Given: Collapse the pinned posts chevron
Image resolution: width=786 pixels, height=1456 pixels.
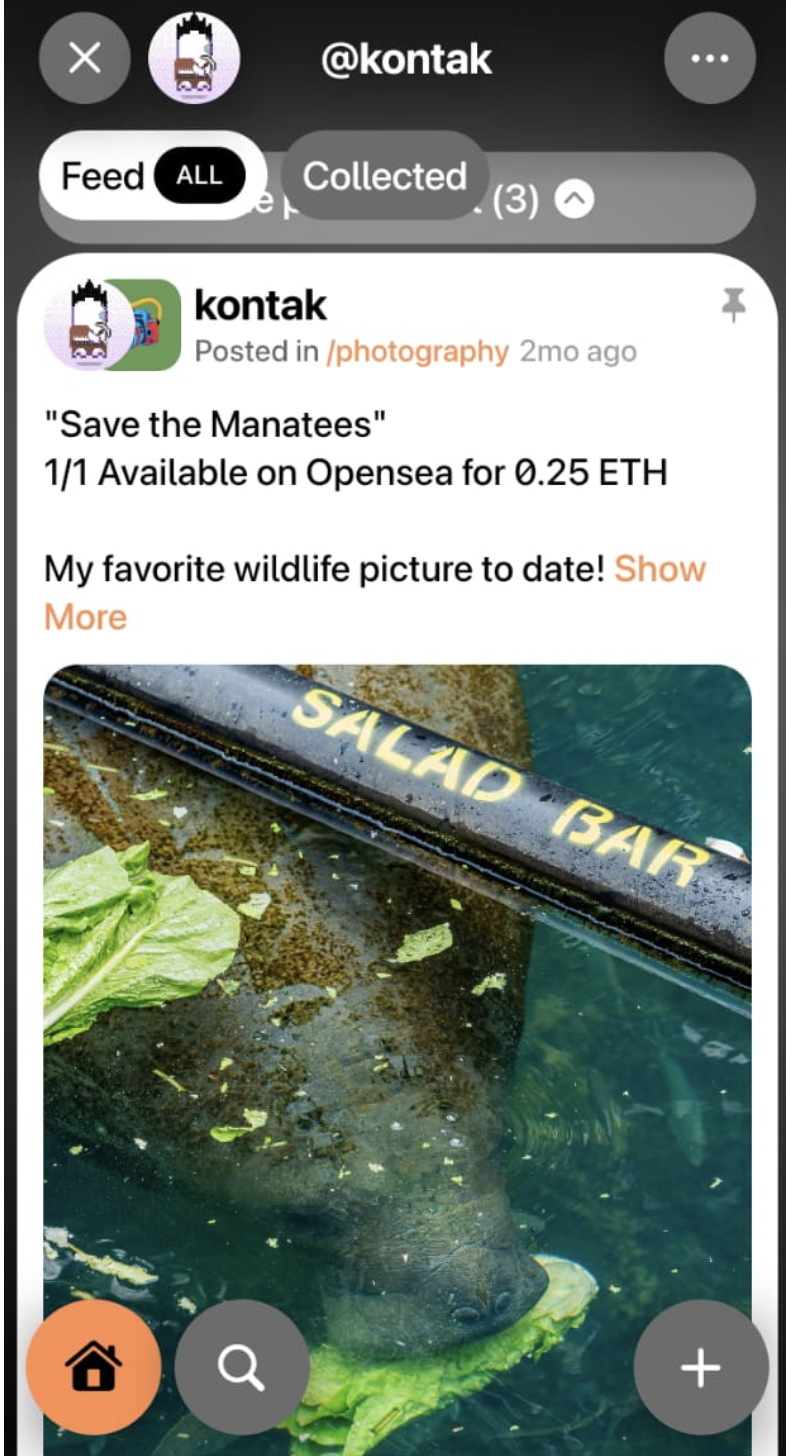Looking at the screenshot, I should click(574, 202).
